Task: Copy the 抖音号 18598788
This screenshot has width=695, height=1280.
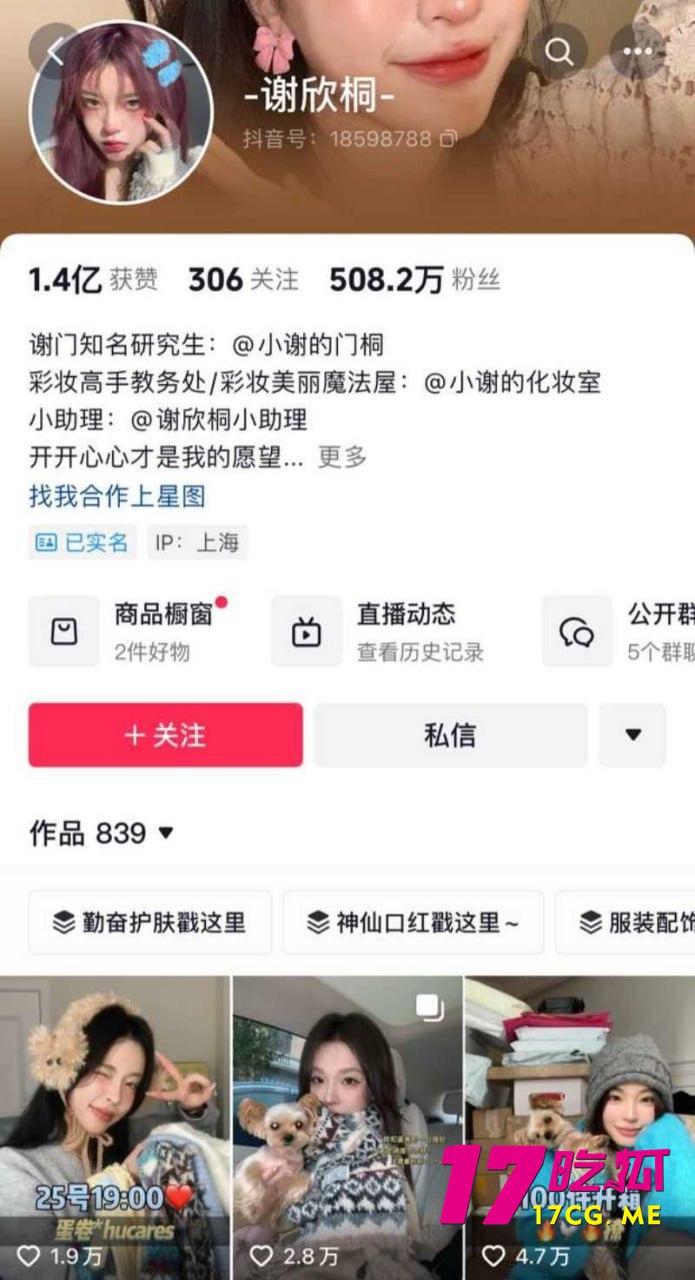Action: 449,138
